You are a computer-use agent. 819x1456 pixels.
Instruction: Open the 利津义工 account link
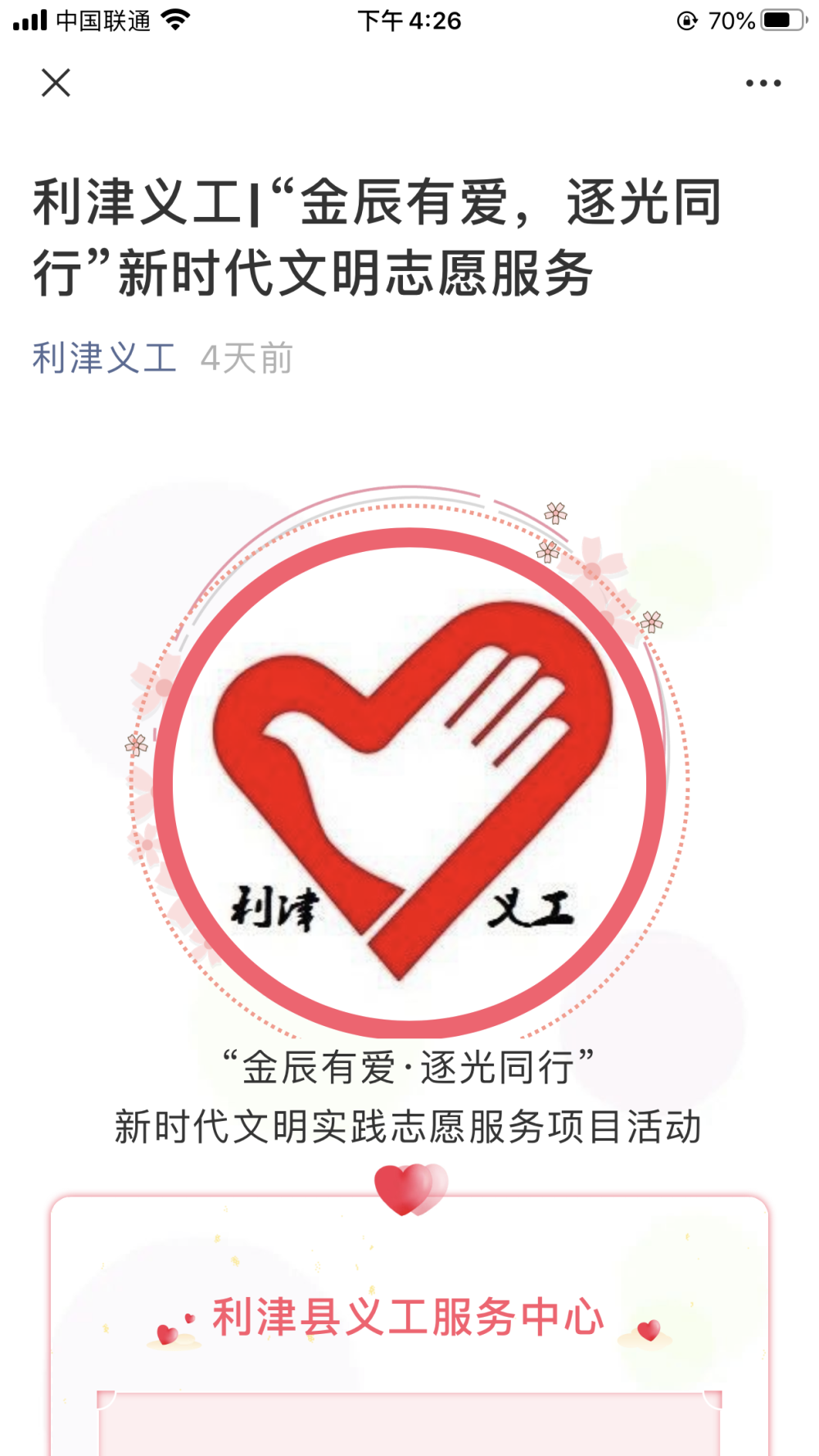click(104, 359)
